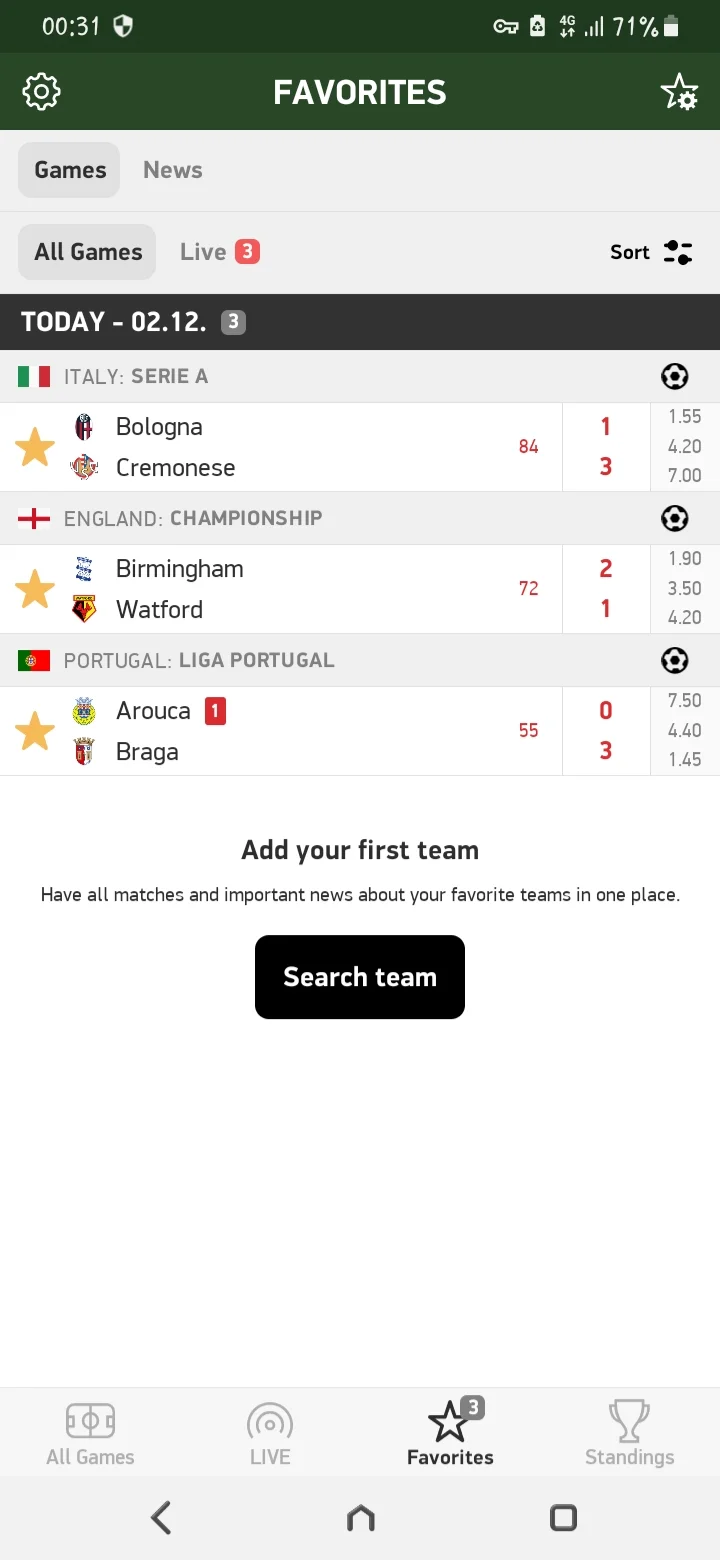Unfavorite the Arouca vs Braga match
Image resolution: width=720 pixels, height=1560 pixels.
point(34,731)
